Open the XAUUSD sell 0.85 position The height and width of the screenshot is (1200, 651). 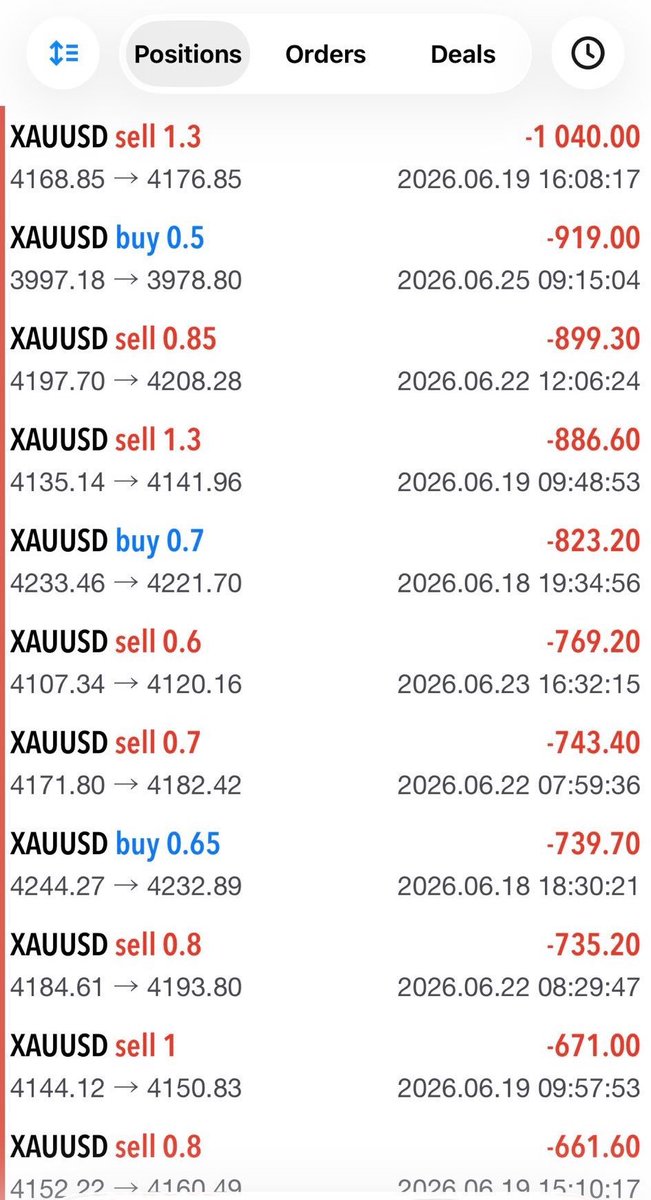325,359
